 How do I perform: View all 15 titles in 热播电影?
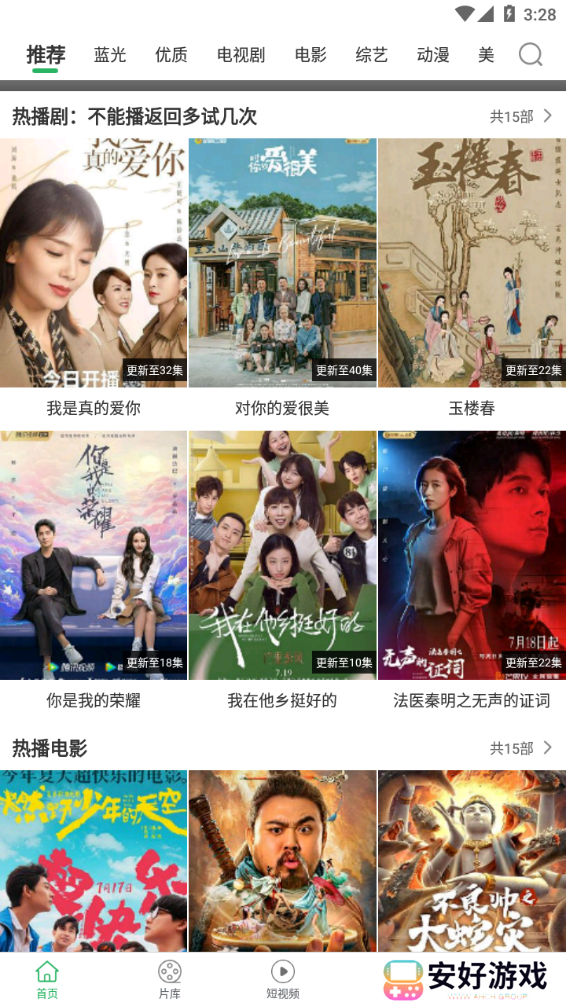tap(520, 748)
